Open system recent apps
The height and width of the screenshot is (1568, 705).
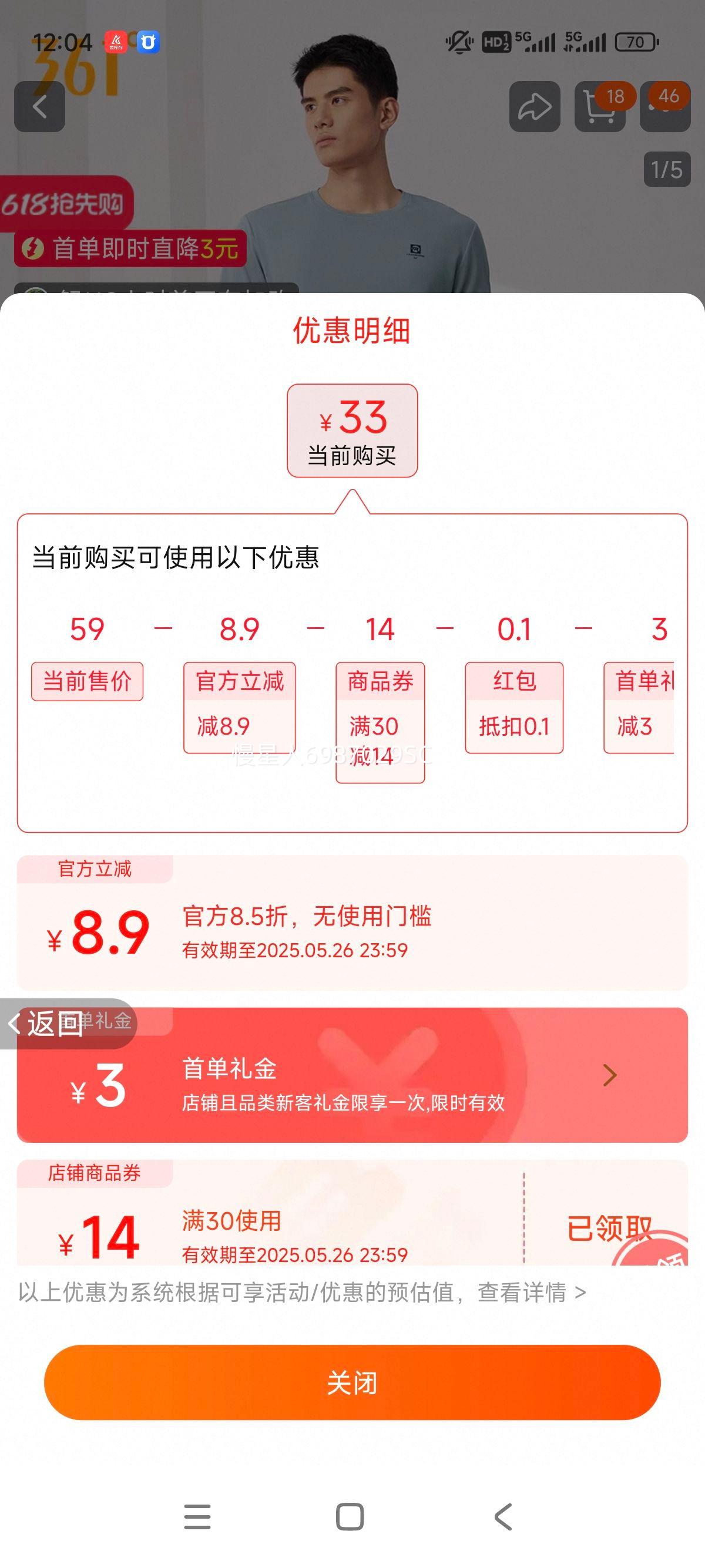click(x=197, y=1516)
